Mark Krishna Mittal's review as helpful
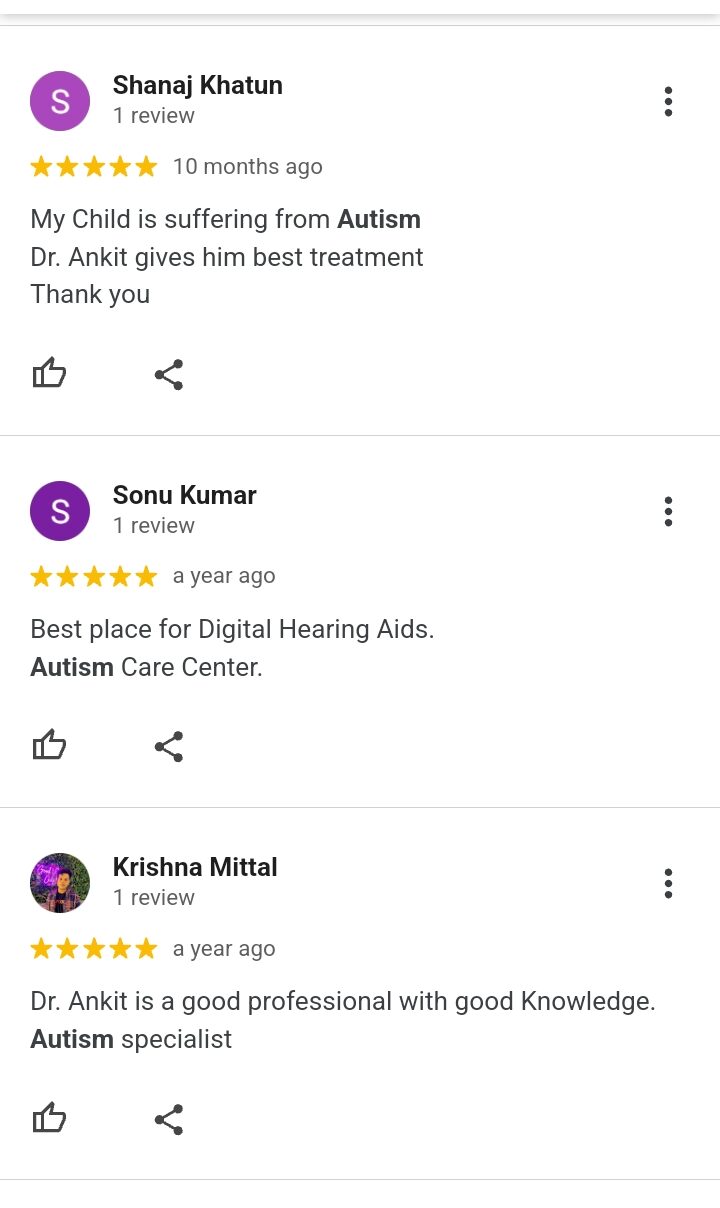 (49, 1118)
